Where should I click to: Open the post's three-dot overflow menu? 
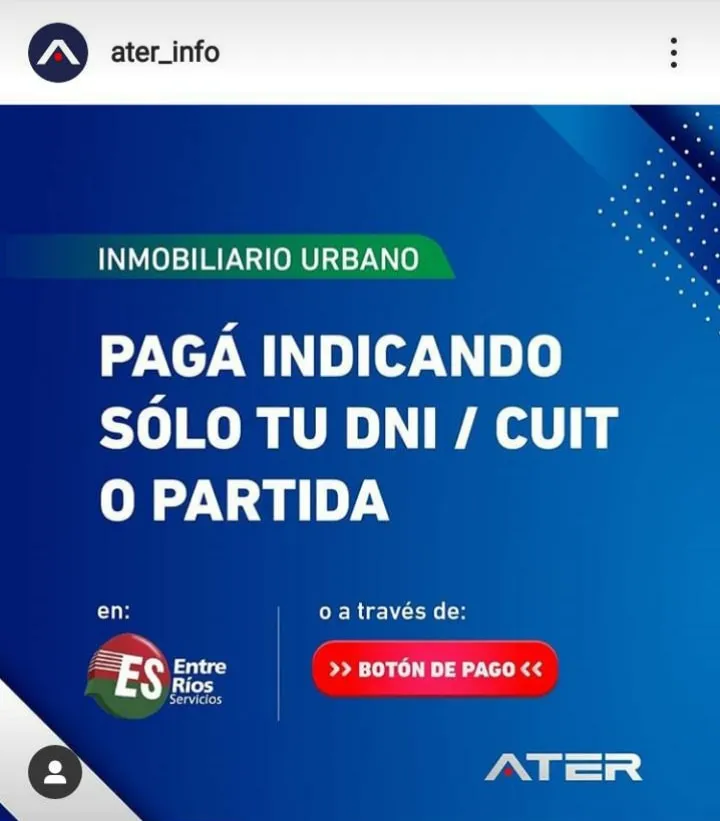coord(674,52)
